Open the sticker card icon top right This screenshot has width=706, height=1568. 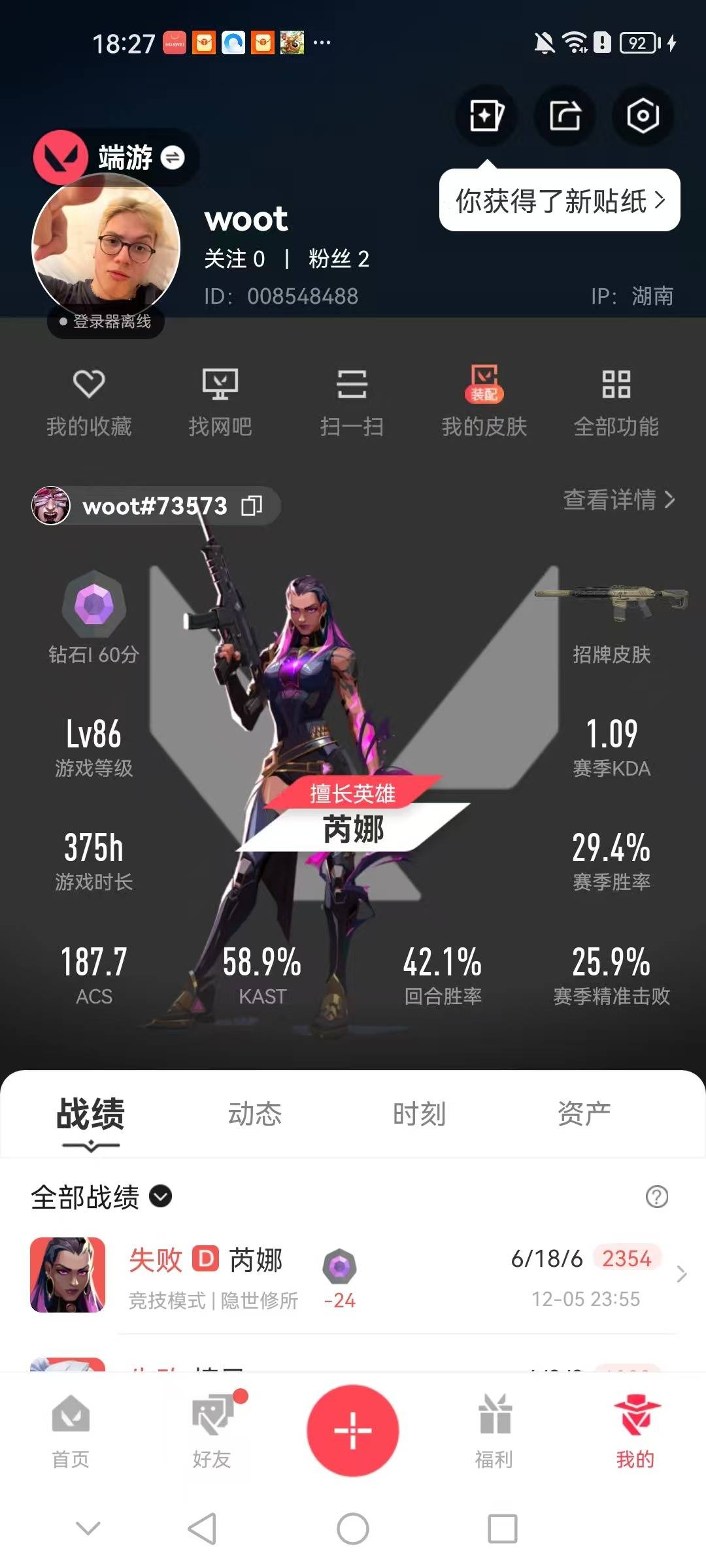point(486,116)
